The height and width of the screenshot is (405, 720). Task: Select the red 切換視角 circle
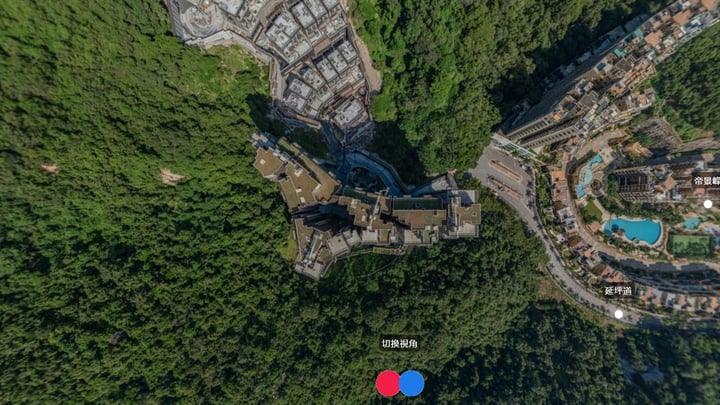pos(388,383)
